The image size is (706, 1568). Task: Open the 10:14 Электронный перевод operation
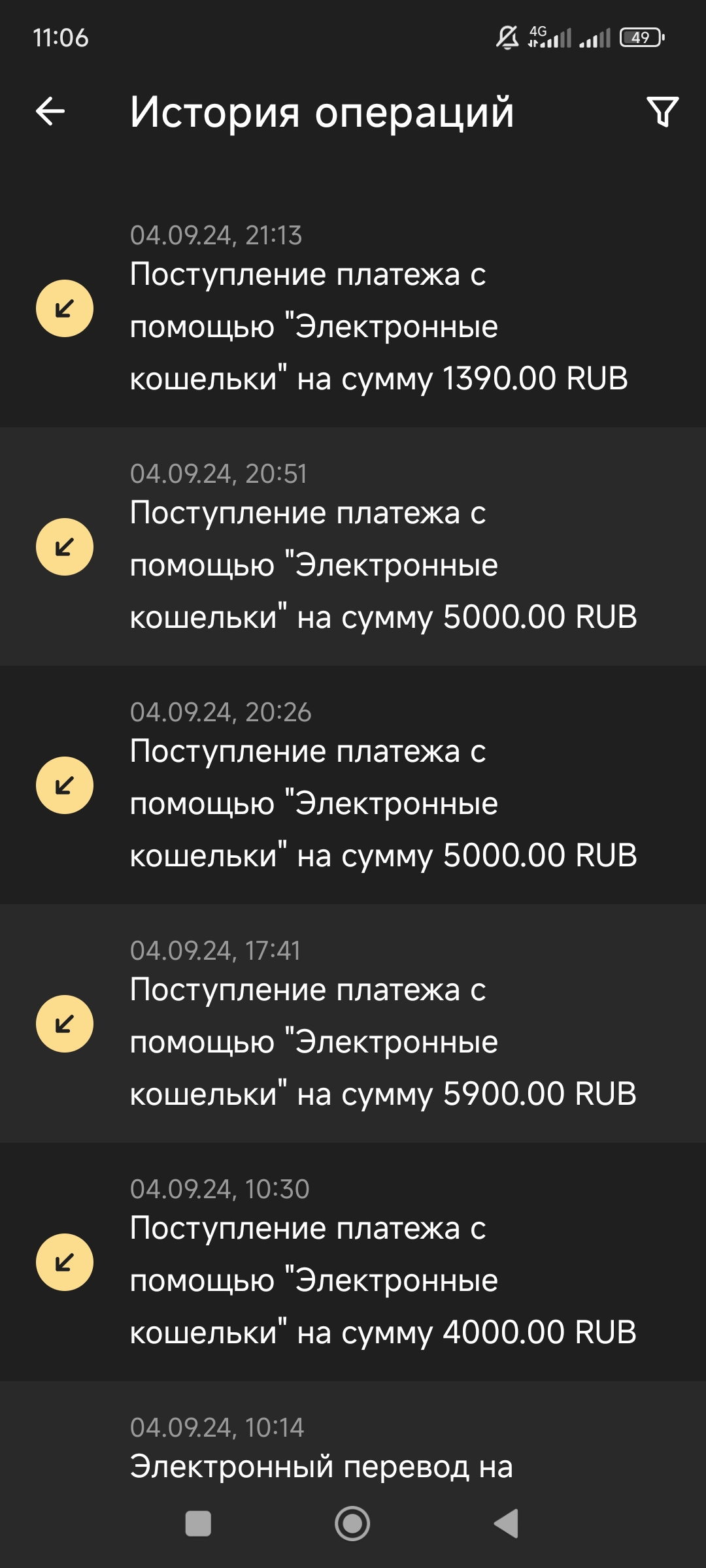coord(353,1452)
